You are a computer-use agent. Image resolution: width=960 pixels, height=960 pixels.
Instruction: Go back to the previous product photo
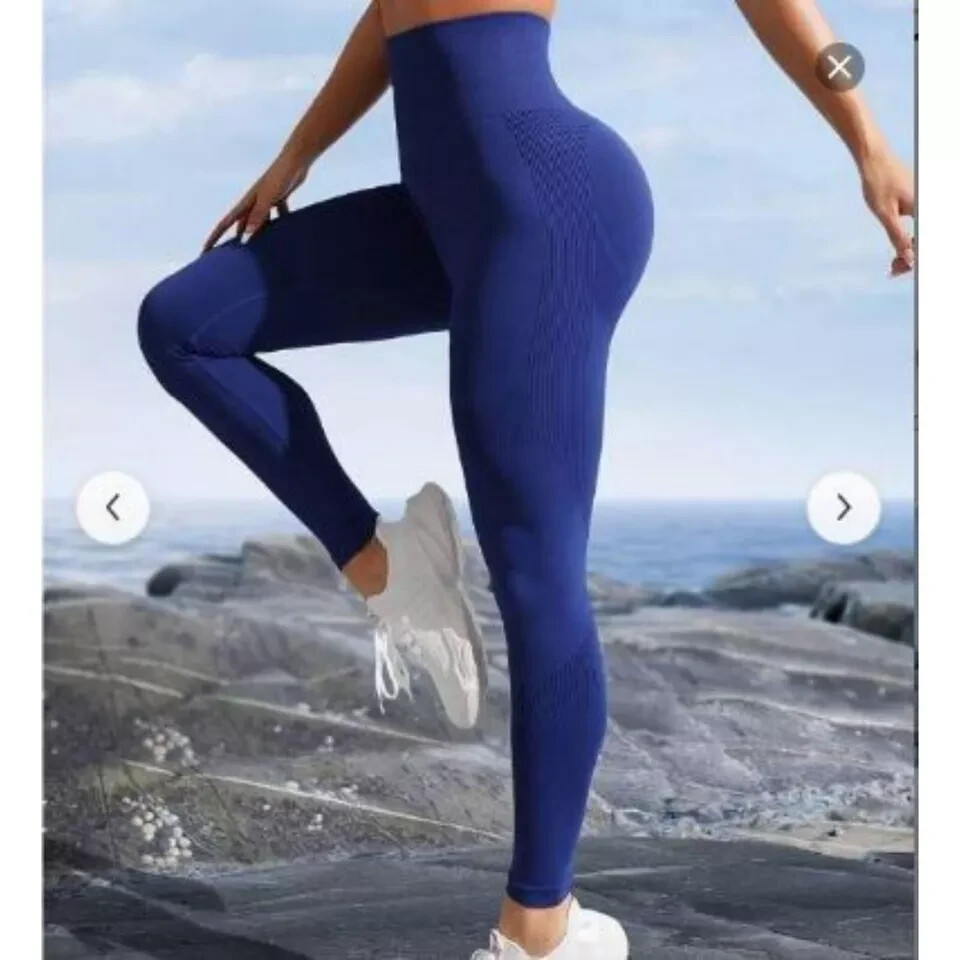tap(113, 508)
